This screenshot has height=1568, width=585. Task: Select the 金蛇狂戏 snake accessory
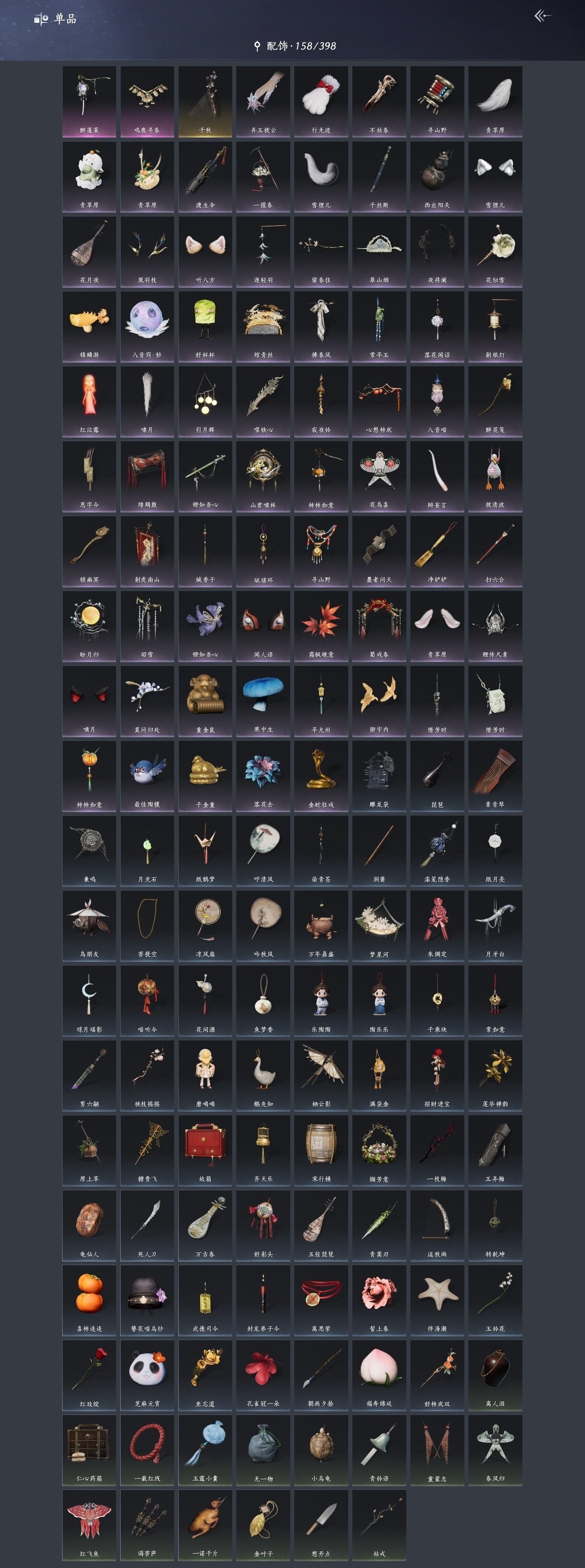click(321, 775)
